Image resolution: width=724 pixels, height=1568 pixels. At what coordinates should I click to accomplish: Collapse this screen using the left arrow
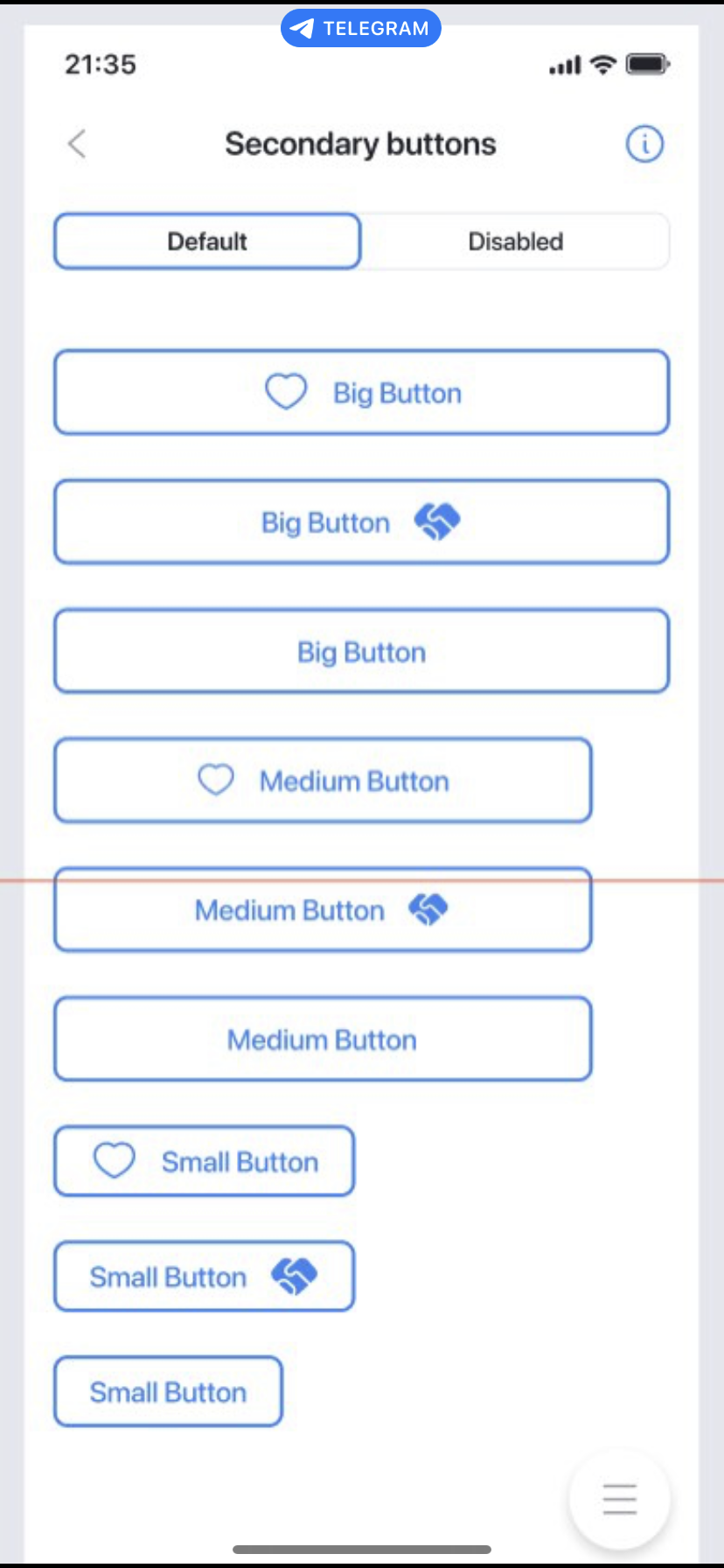pos(76,144)
